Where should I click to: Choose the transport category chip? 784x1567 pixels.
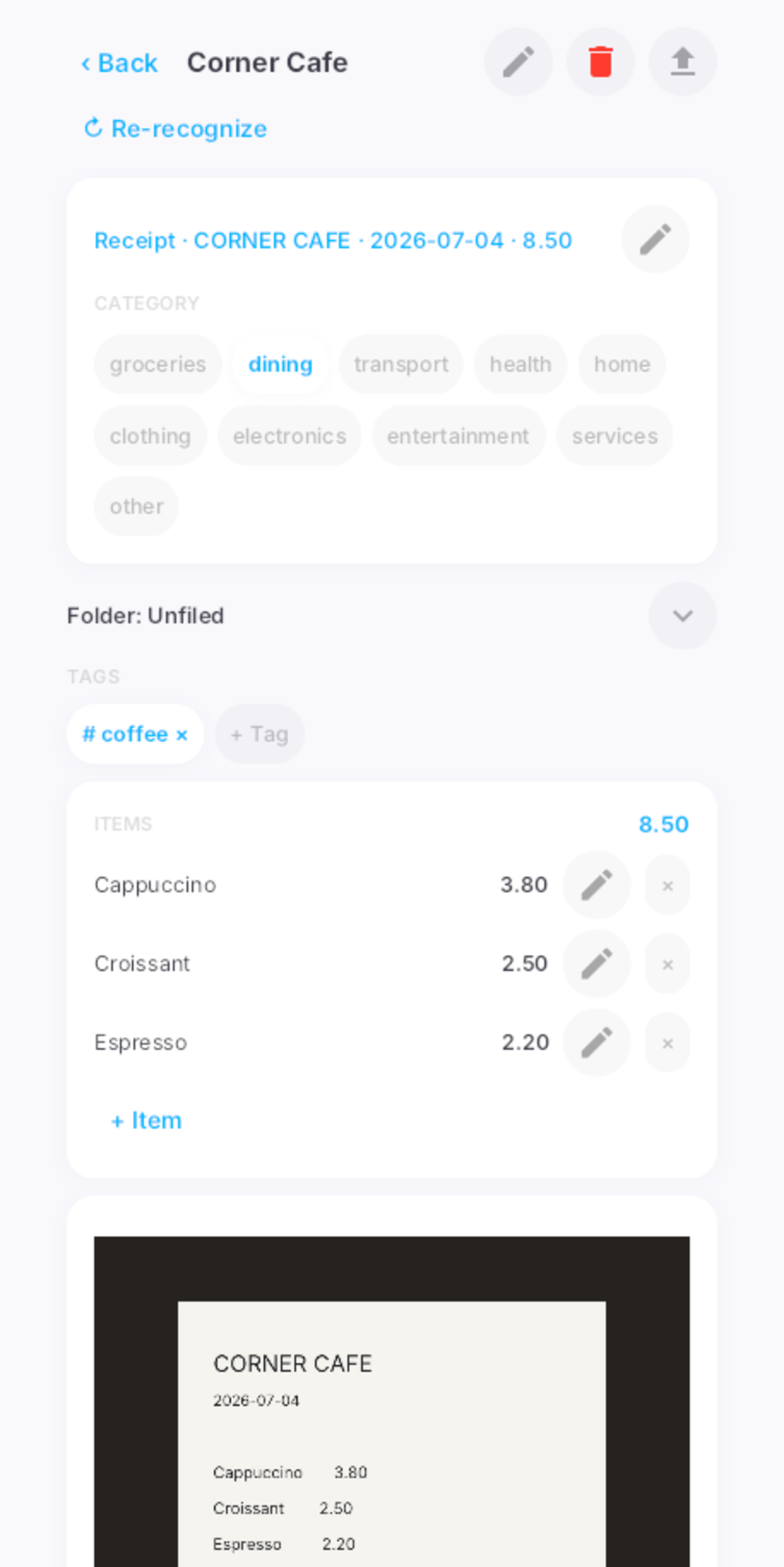(x=401, y=364)
